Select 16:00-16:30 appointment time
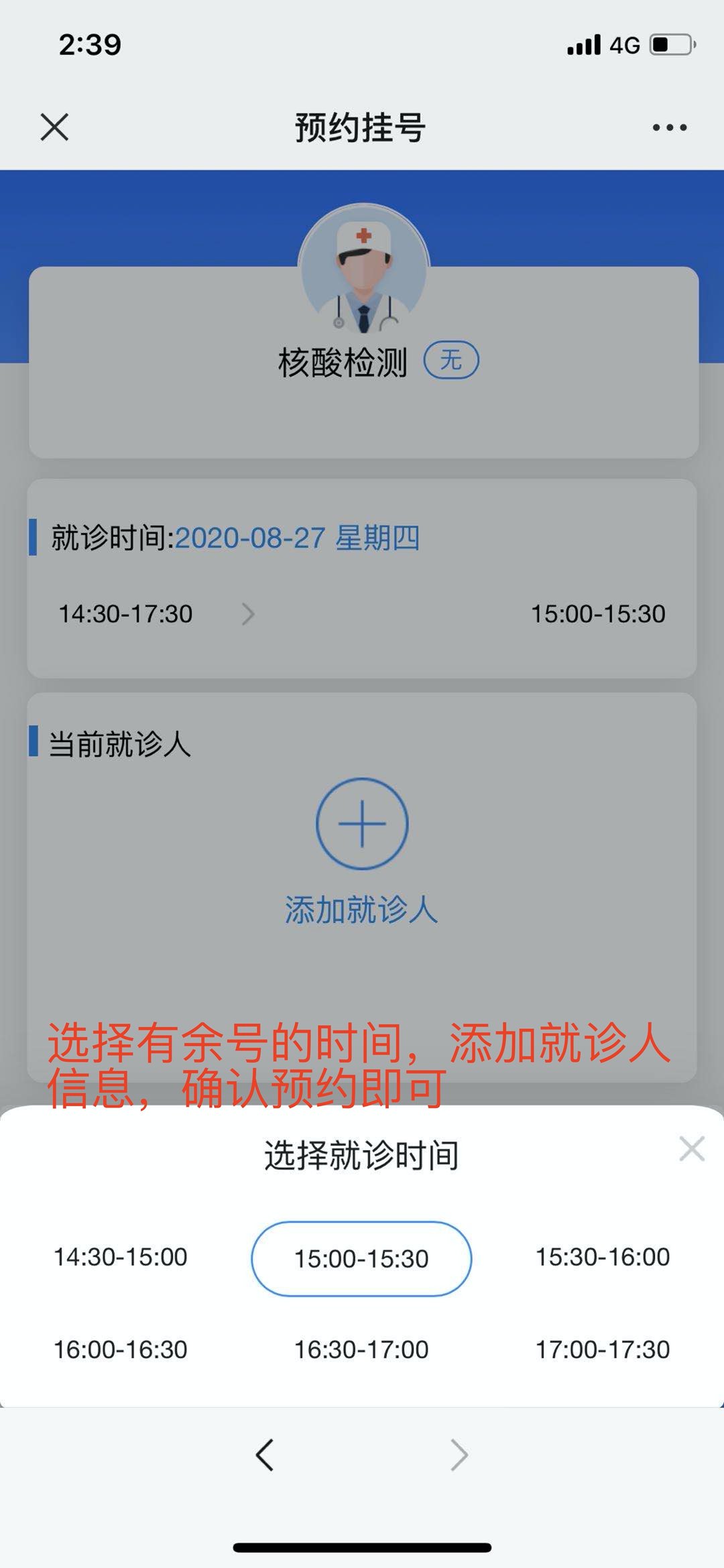The height and width of the screenshot is (1568, 724). point(121,1349)
